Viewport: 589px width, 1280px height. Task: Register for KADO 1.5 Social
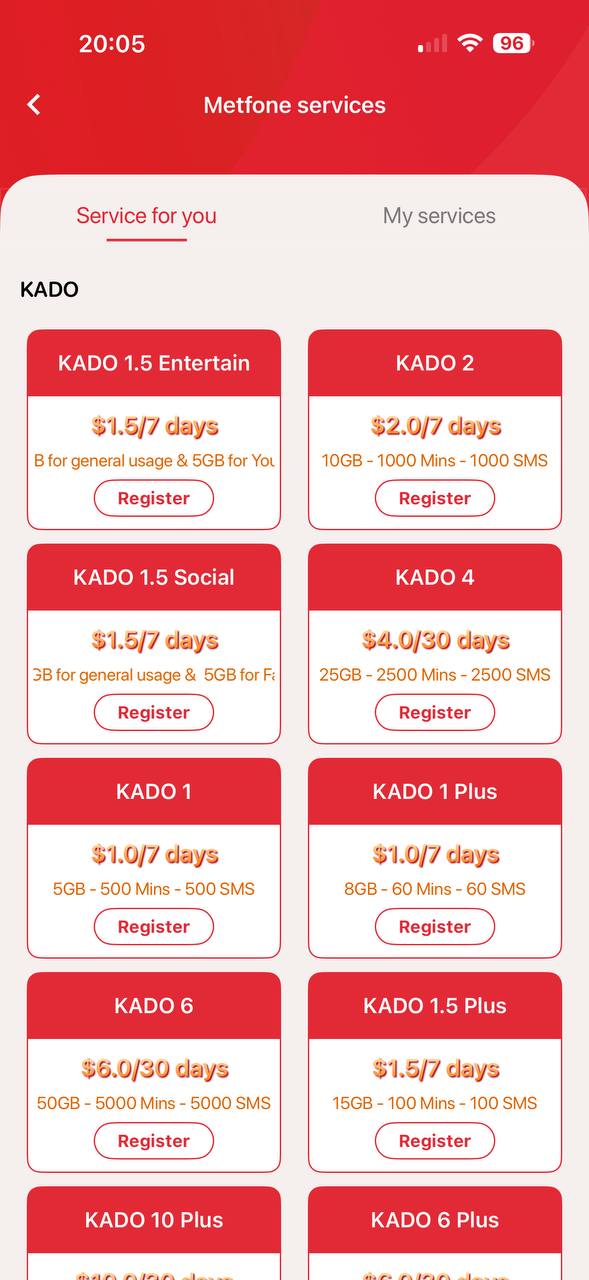click(x=154, y=712)
